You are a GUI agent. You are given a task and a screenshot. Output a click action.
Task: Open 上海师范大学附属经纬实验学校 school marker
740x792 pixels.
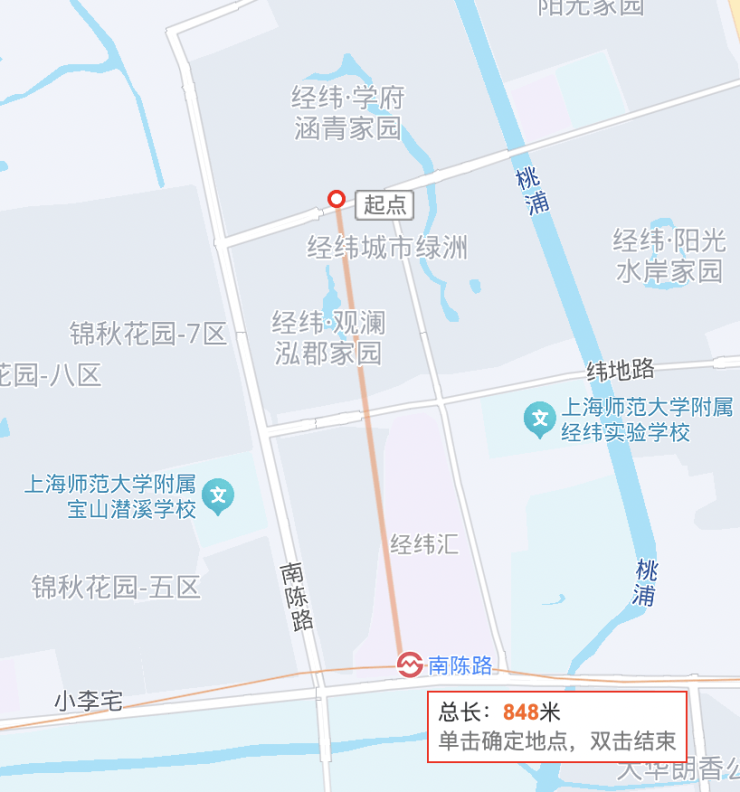[541, 419]
